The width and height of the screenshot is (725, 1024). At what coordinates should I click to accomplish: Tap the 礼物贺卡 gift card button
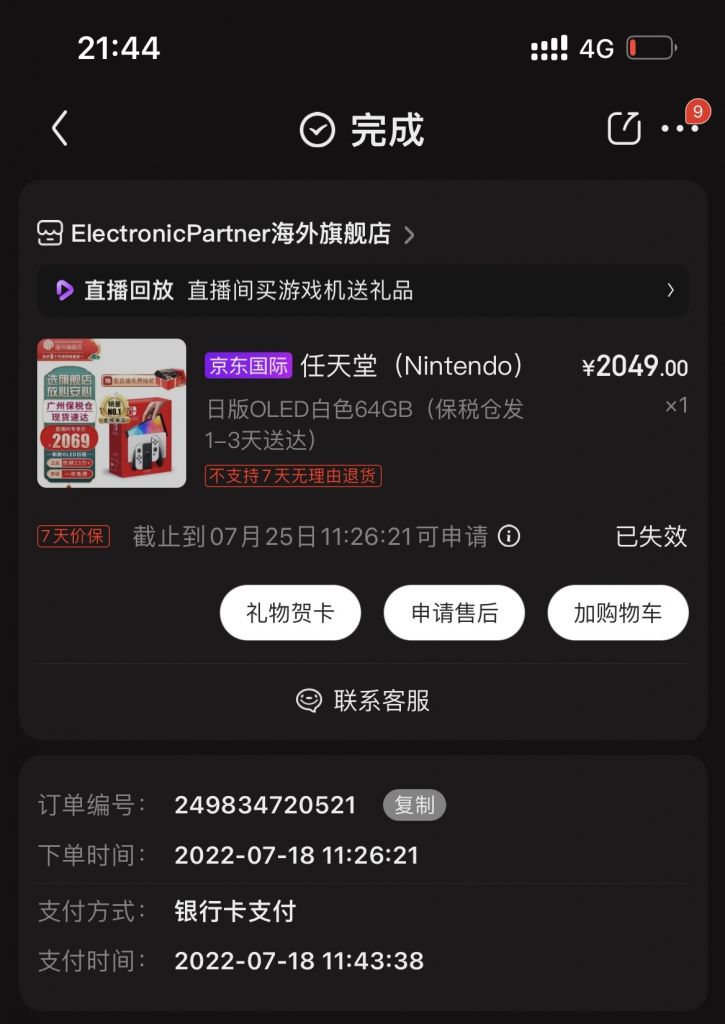coord(290,612)
